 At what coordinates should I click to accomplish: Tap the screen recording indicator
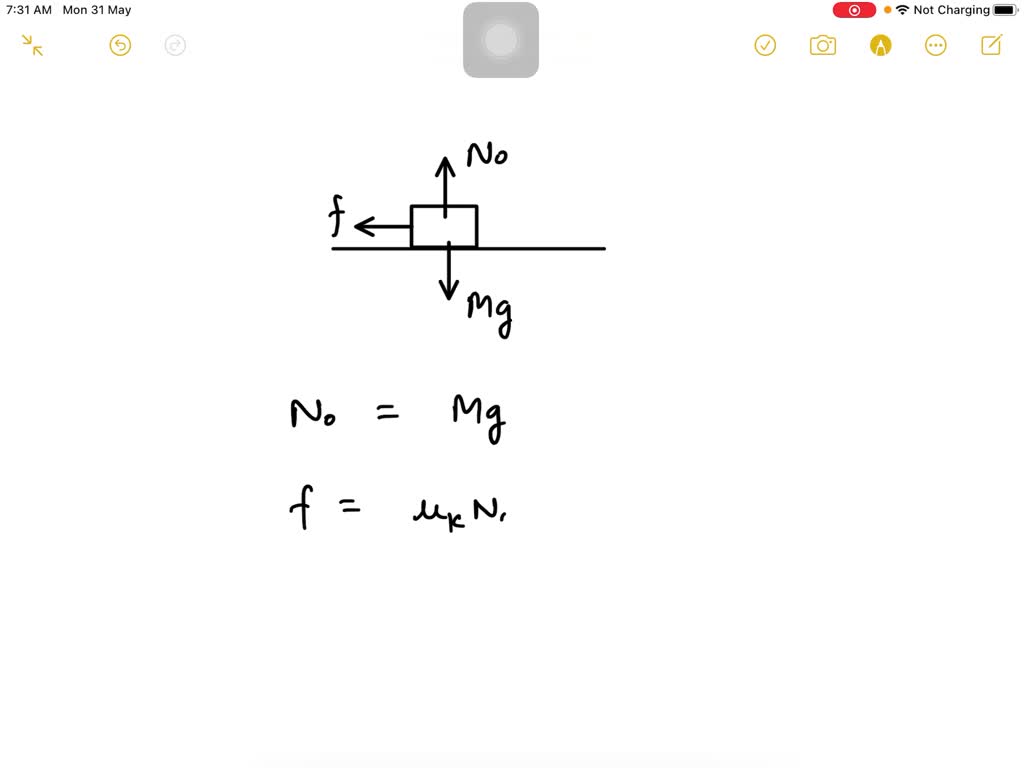[x=854, y=10]
